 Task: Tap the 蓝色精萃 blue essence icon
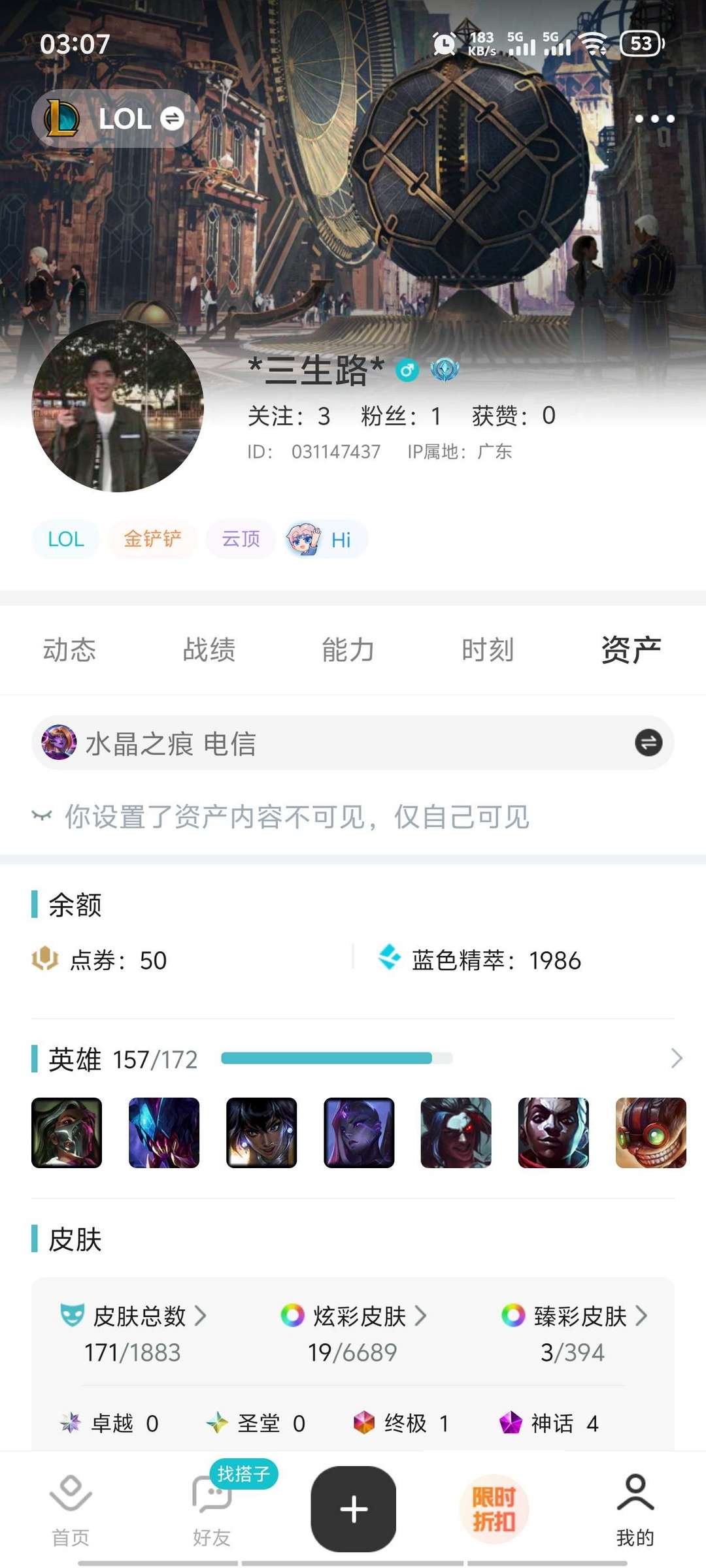pos(392,959)
